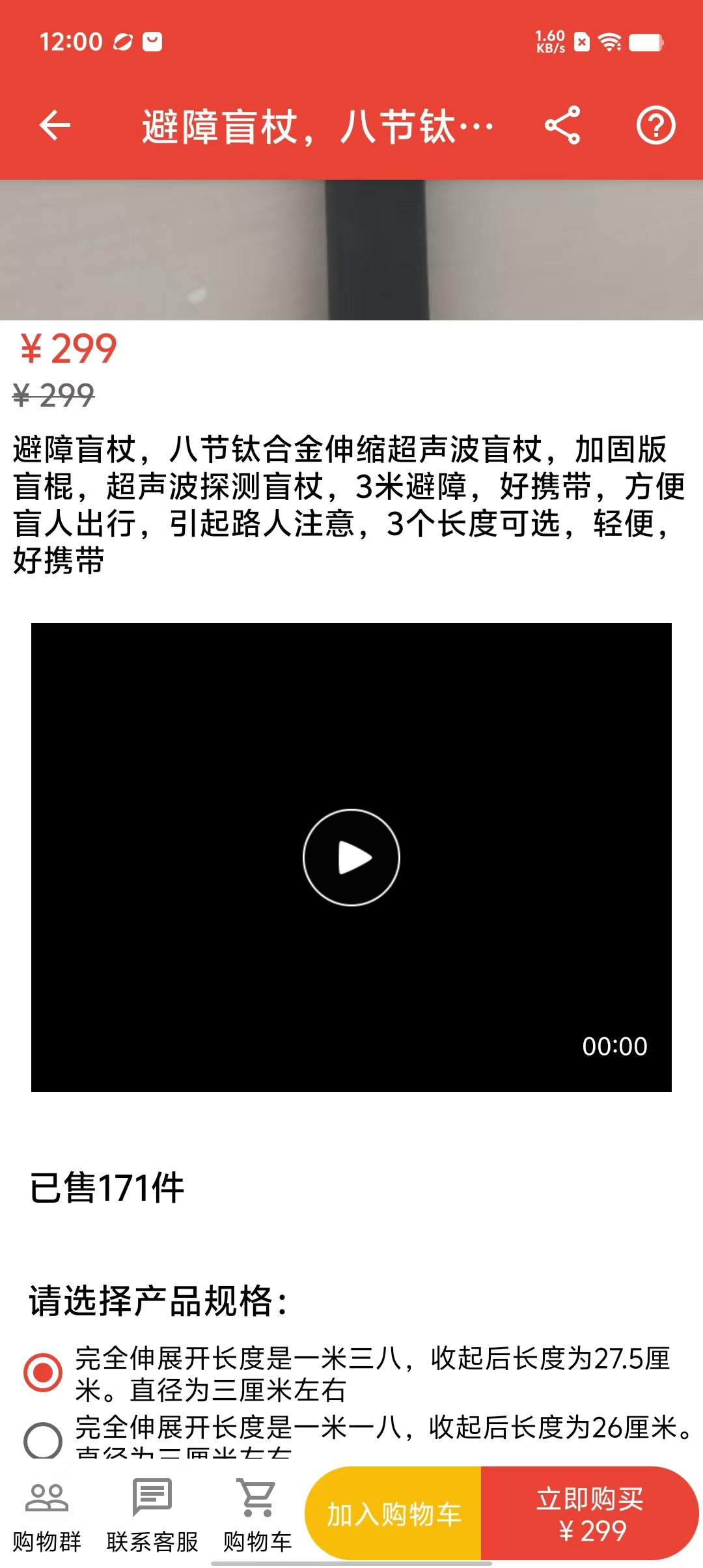Play the product video
The image size is (703, 1568).
point(351,857)
